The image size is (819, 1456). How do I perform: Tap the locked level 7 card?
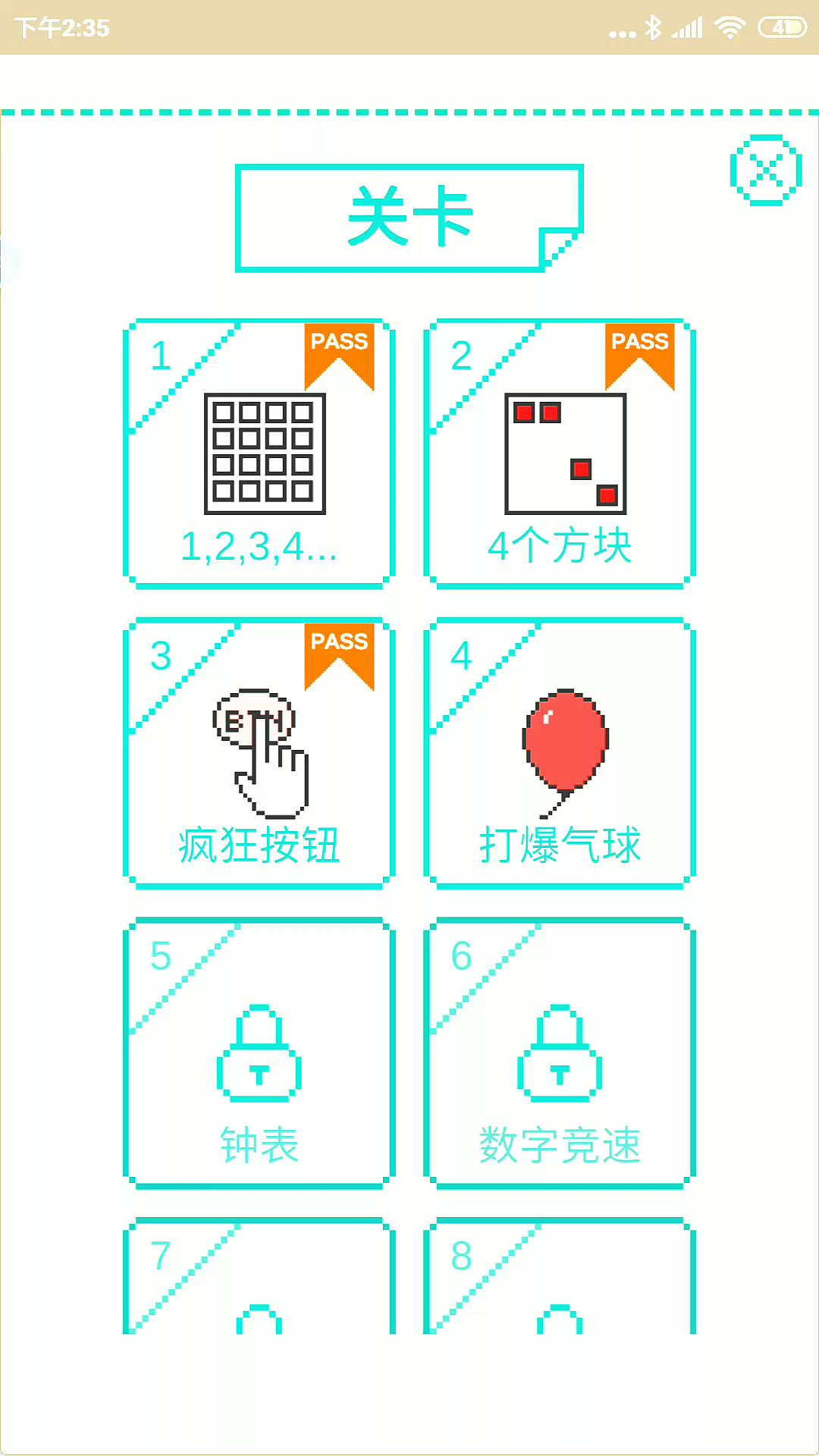tap(259, 1282)
